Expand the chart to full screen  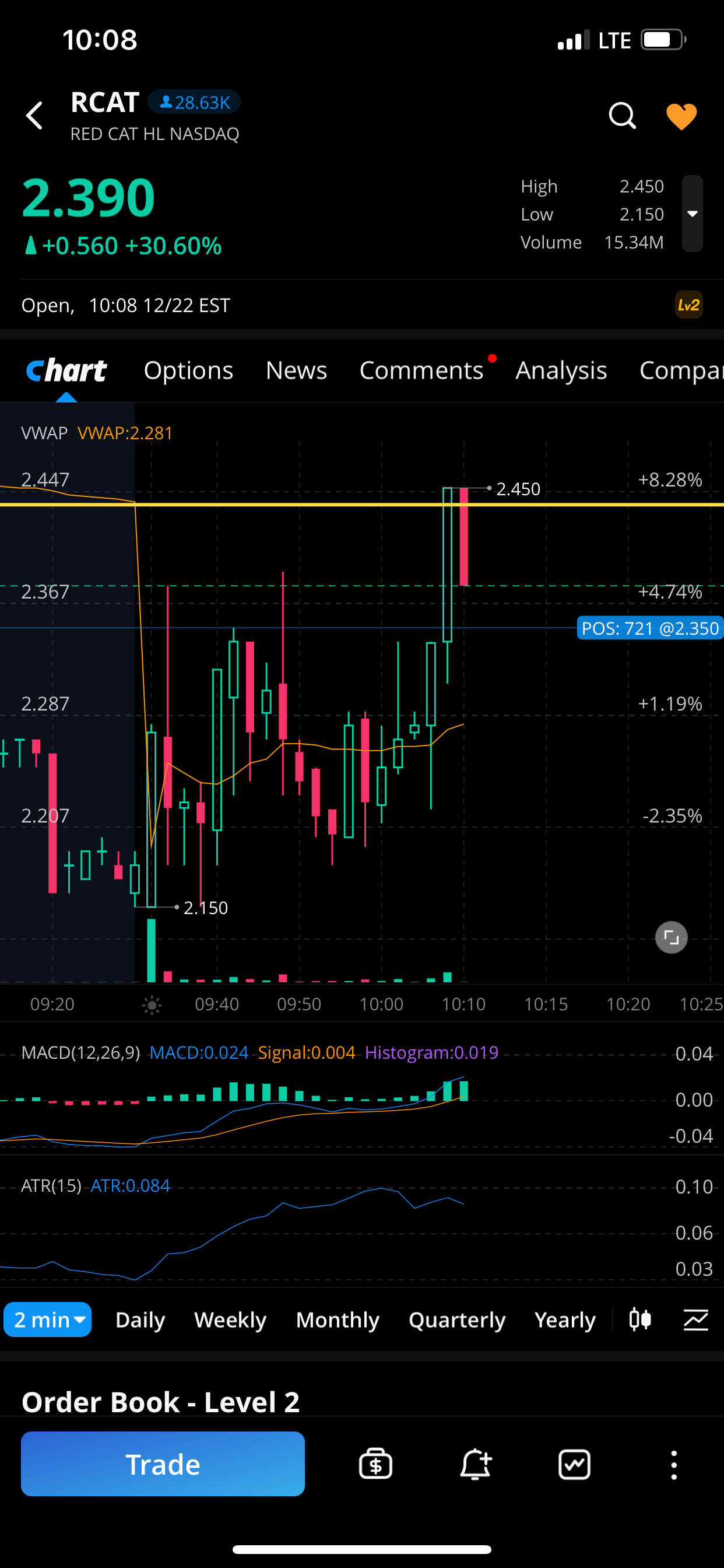tap(671, 937)
